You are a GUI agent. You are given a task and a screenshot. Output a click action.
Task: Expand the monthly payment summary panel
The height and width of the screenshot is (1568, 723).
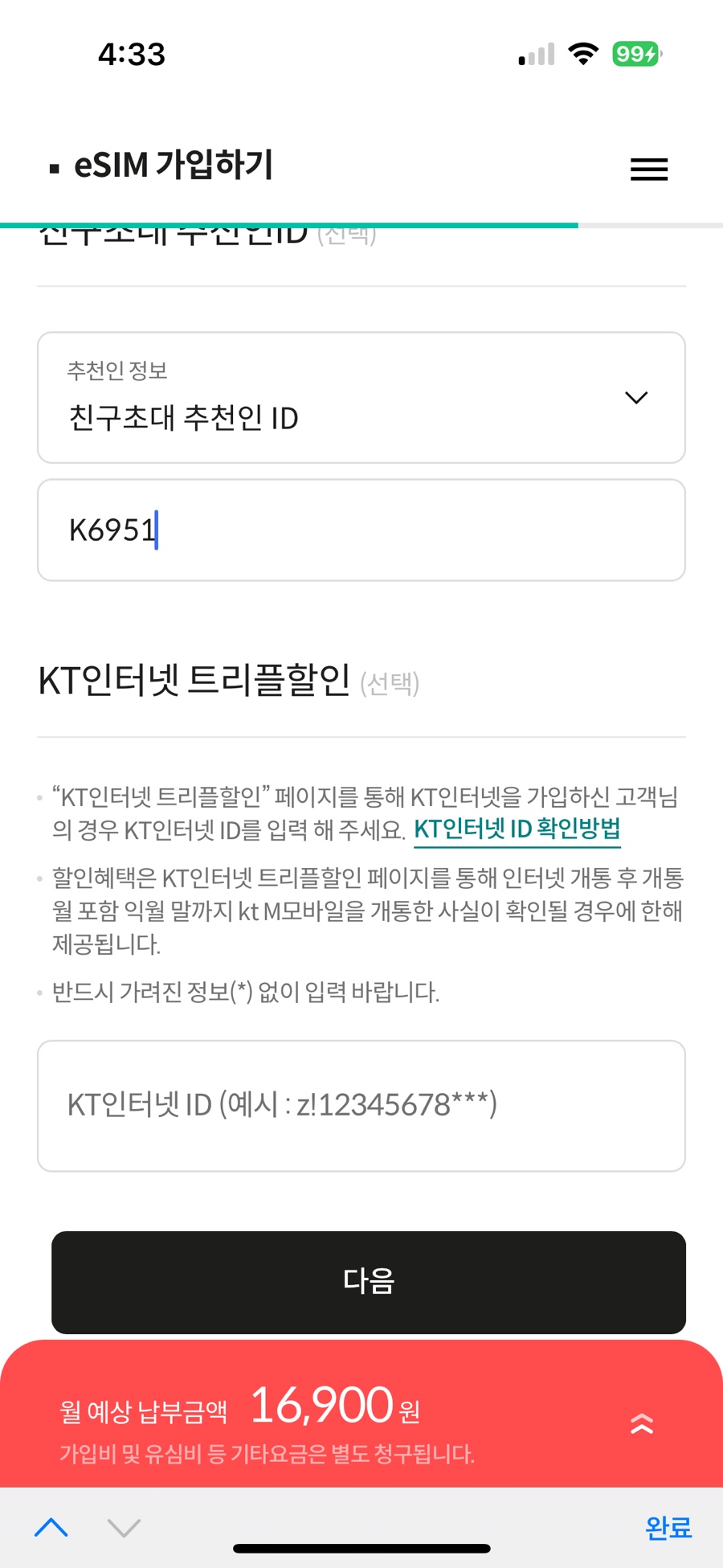(x=642, y=1423)
